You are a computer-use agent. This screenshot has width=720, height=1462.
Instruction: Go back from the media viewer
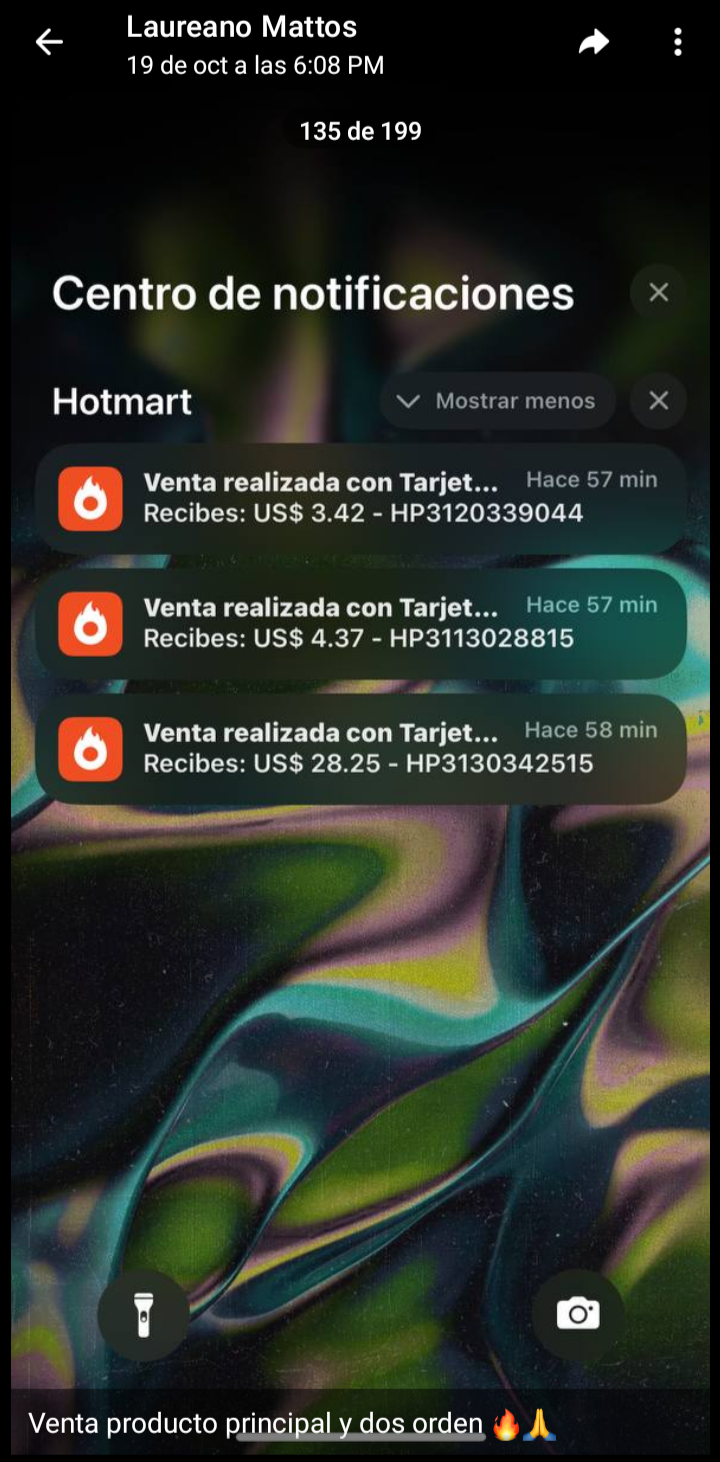pyautogui.click(x=48, y=42)
